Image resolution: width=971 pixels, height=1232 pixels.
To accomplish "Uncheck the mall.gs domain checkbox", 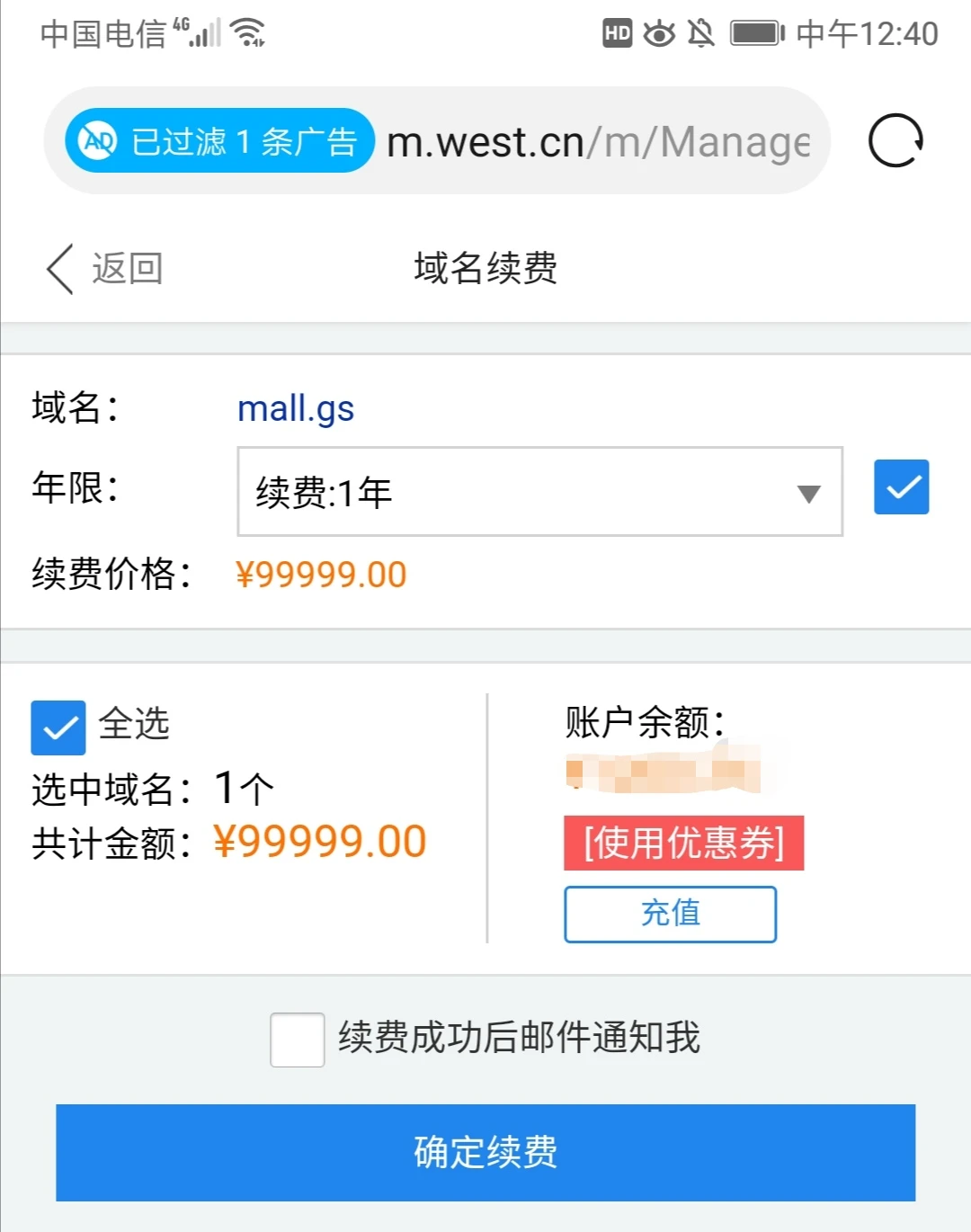I will pyautogui.click(x=901, y=487).
